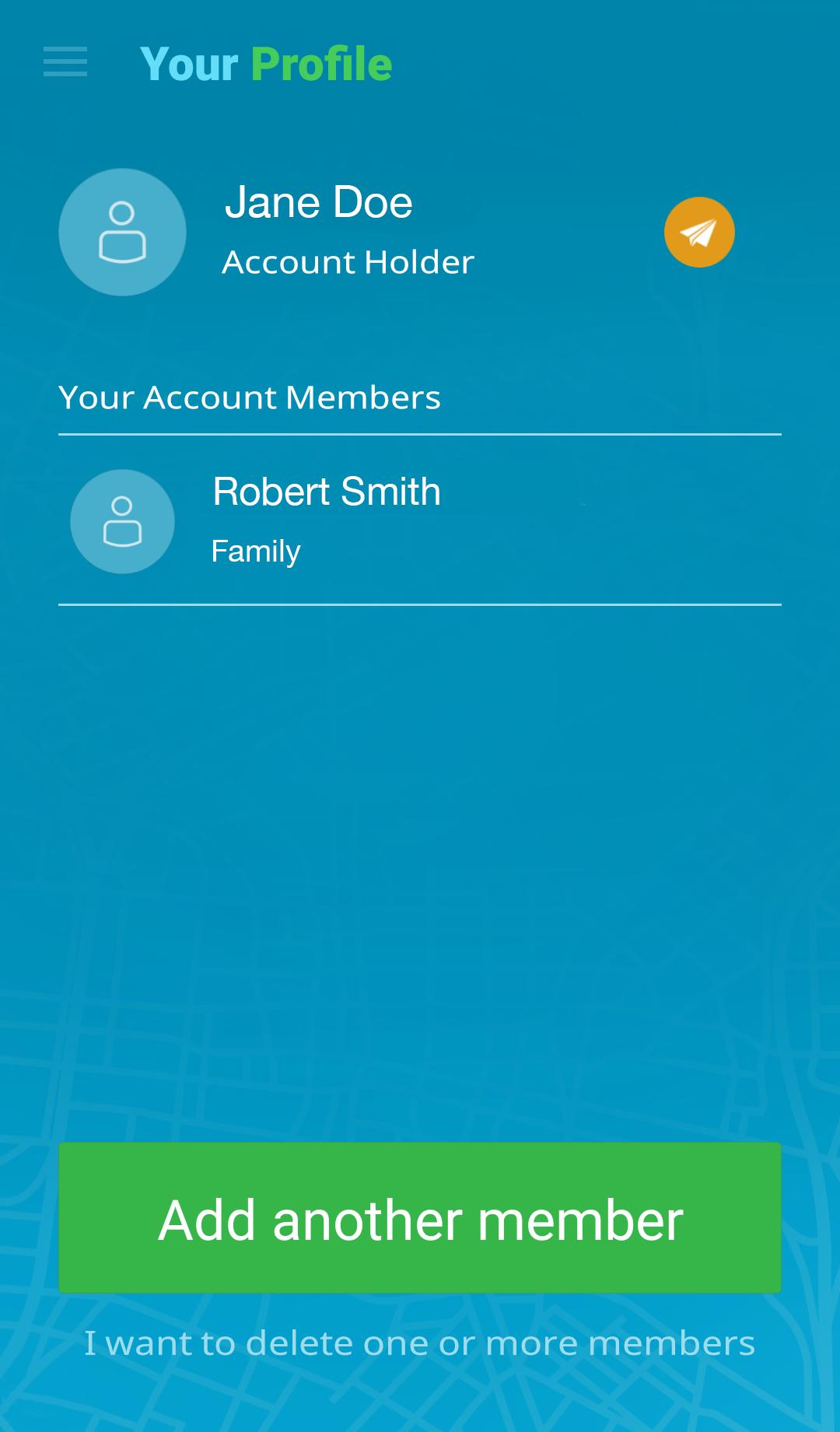Tap the orange paper plane icon
840x1432 pixels.
(698, 232)
